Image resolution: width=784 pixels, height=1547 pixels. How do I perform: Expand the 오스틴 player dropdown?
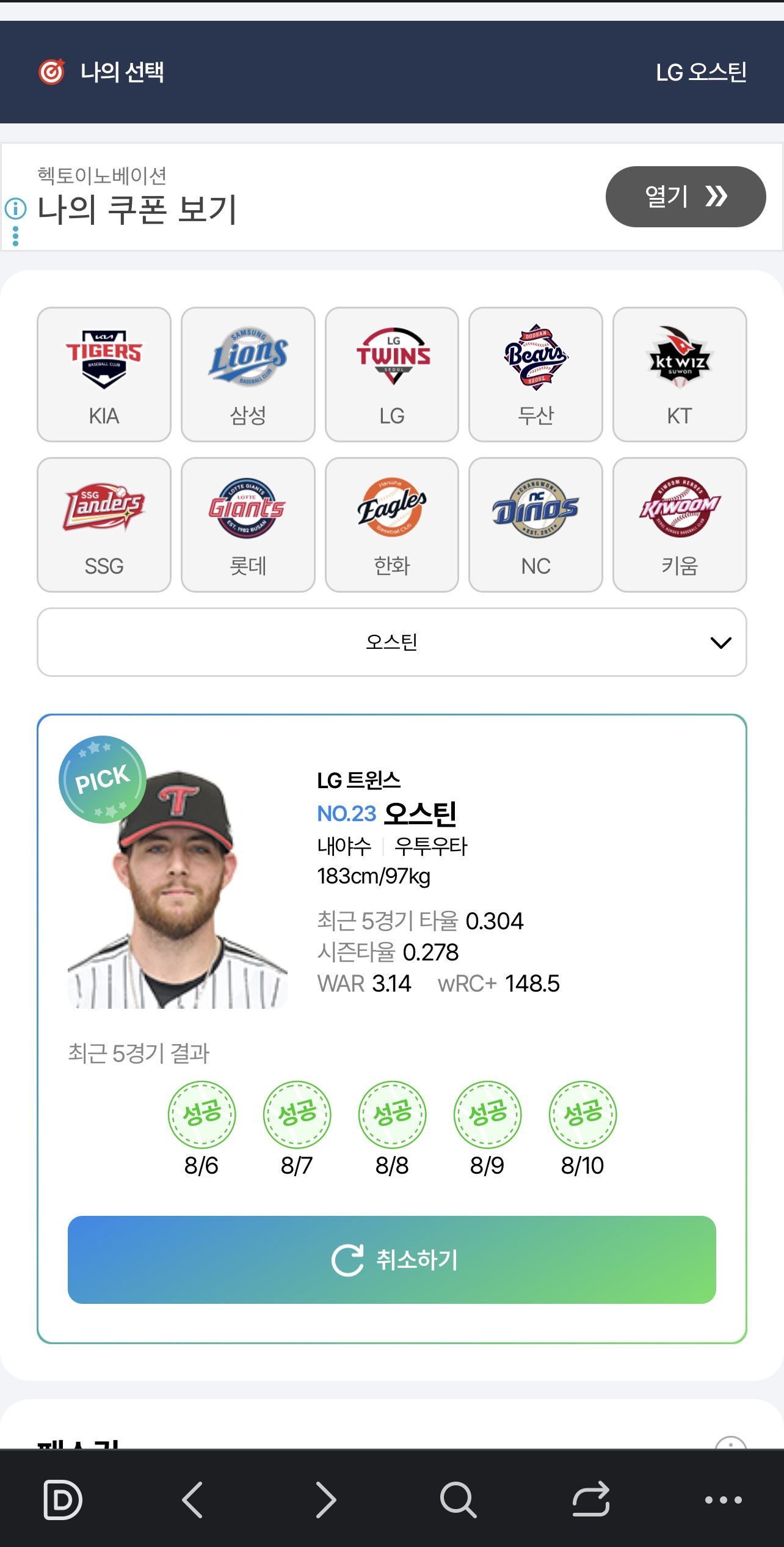click(x=392, y=642)
